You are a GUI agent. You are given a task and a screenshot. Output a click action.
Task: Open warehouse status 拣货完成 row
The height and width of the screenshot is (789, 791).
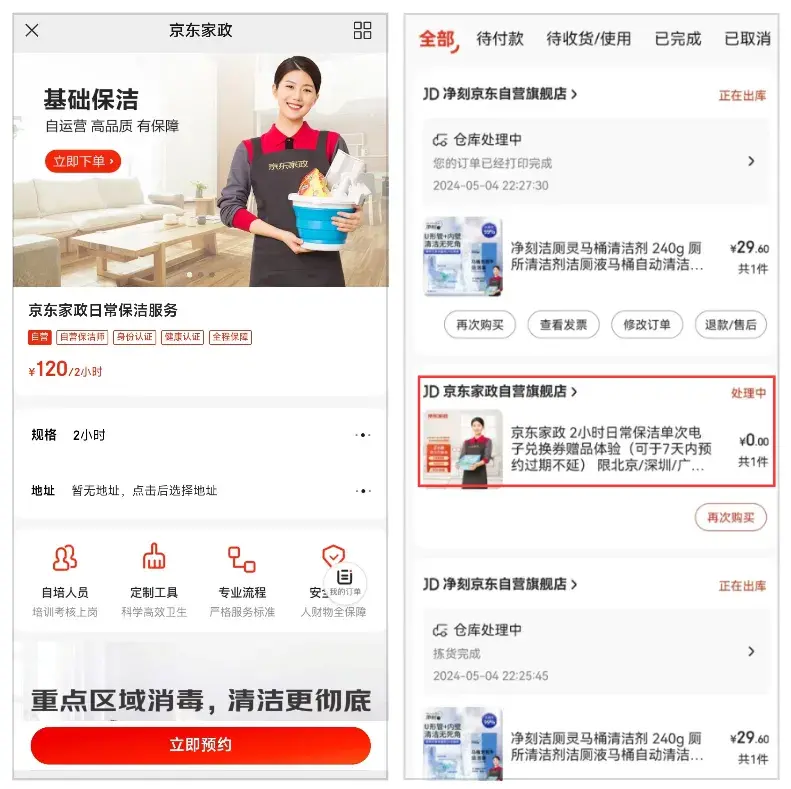click(596, 652)
